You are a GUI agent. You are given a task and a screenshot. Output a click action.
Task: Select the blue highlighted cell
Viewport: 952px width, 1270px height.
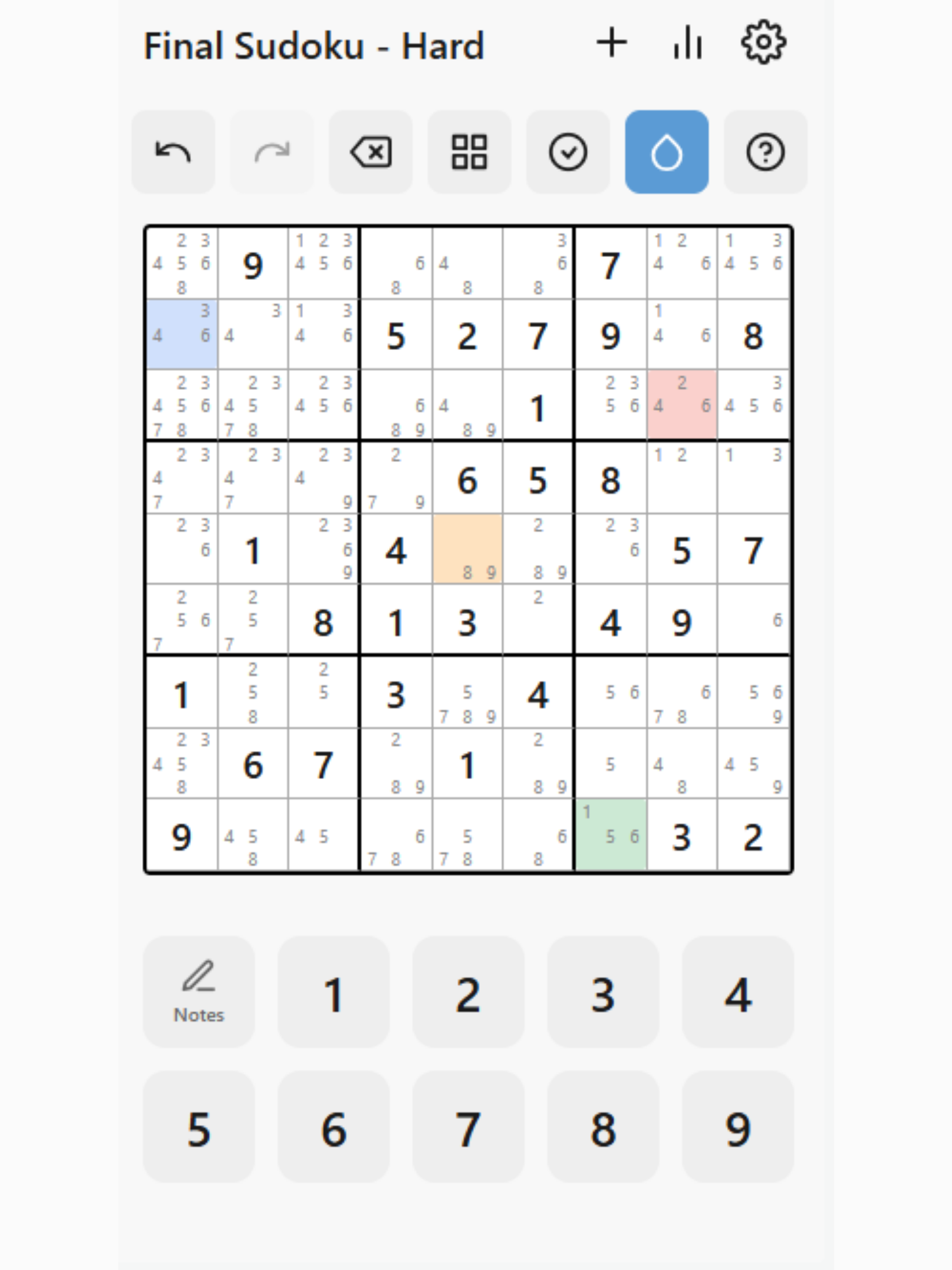point(182,335)
